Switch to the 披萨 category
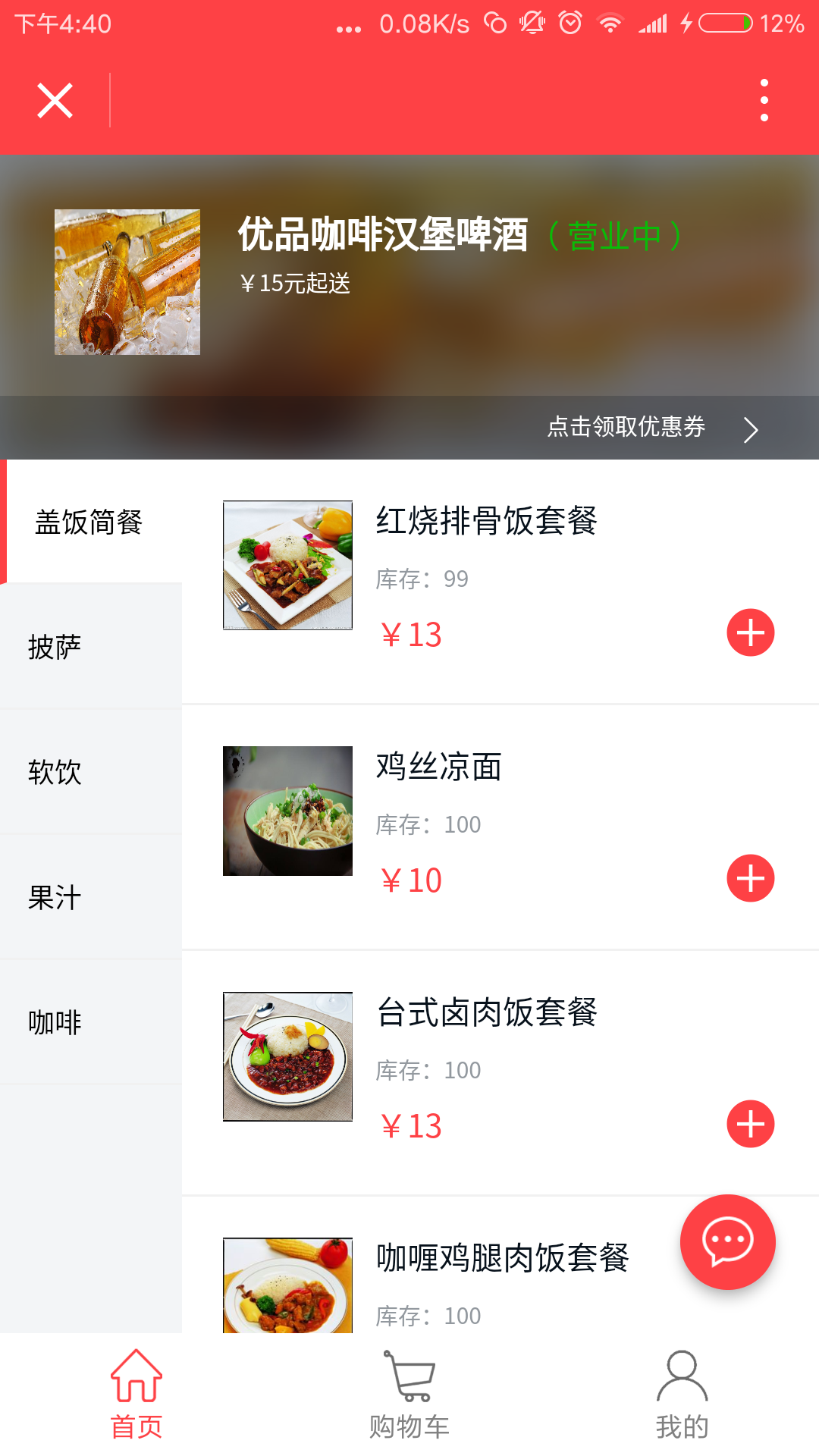Viewport: 819px width, 1456px height. 55,647
